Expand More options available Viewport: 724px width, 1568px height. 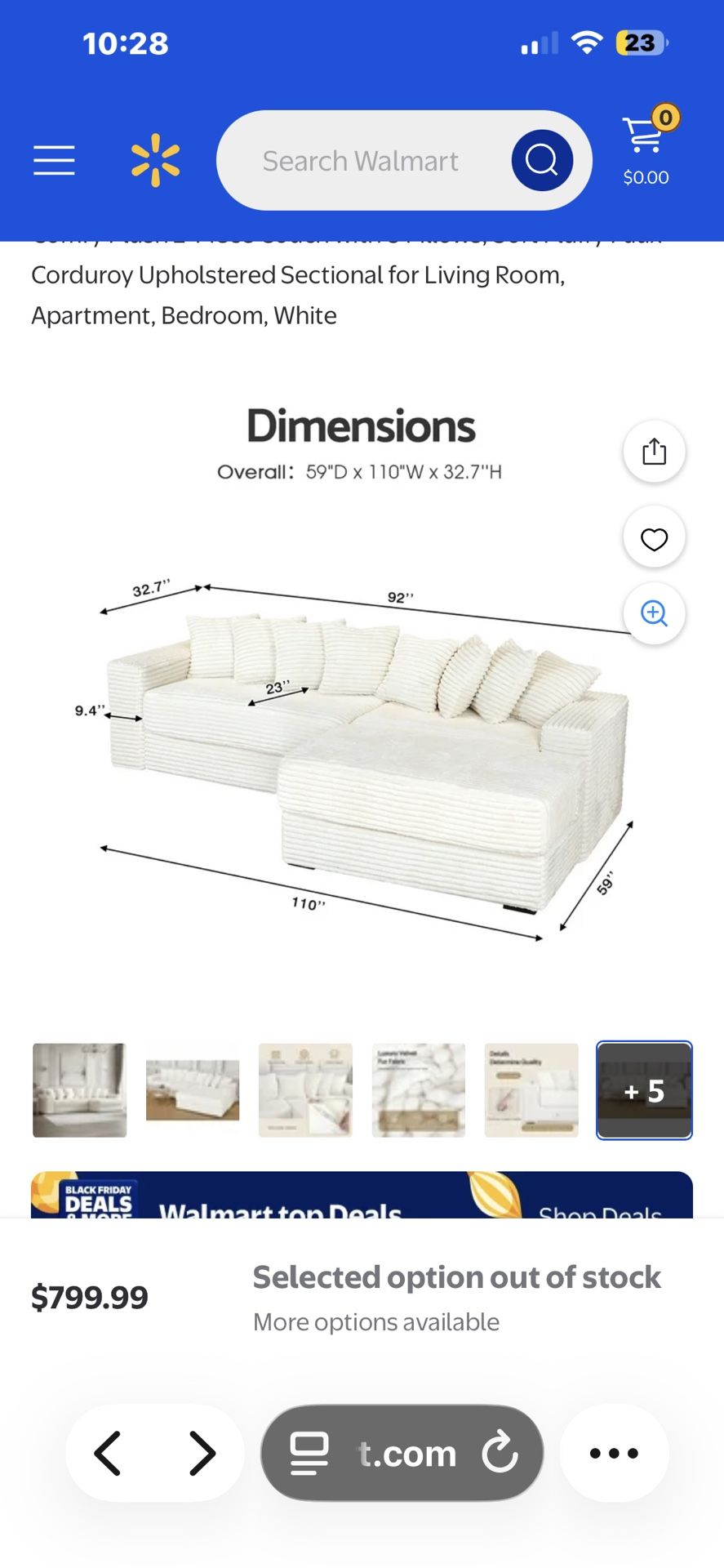point(375,1321)
